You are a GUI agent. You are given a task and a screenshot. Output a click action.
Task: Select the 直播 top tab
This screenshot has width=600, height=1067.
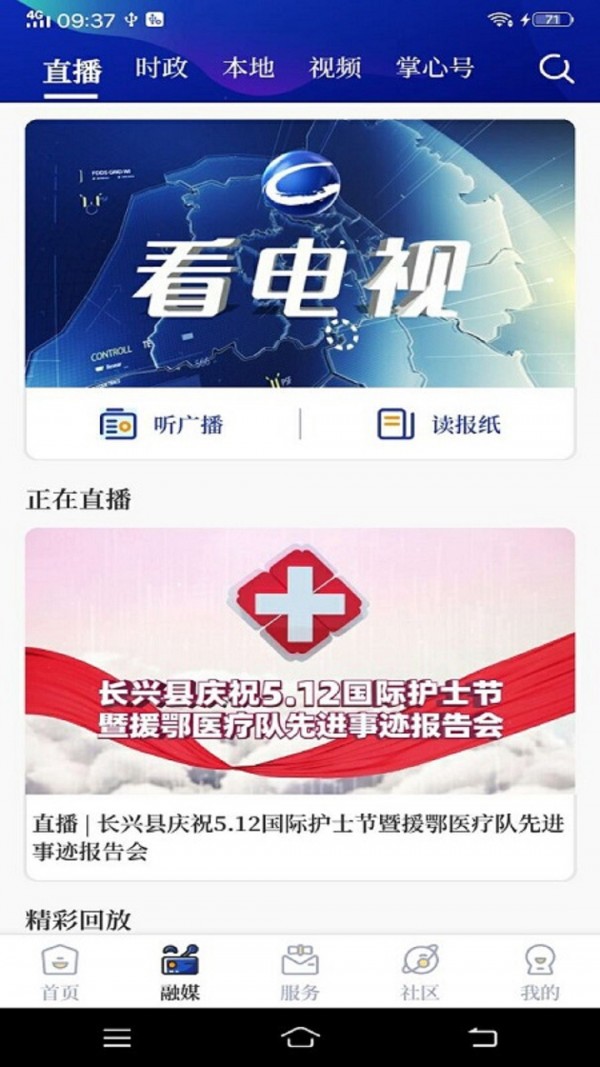(x=72, y=71)
